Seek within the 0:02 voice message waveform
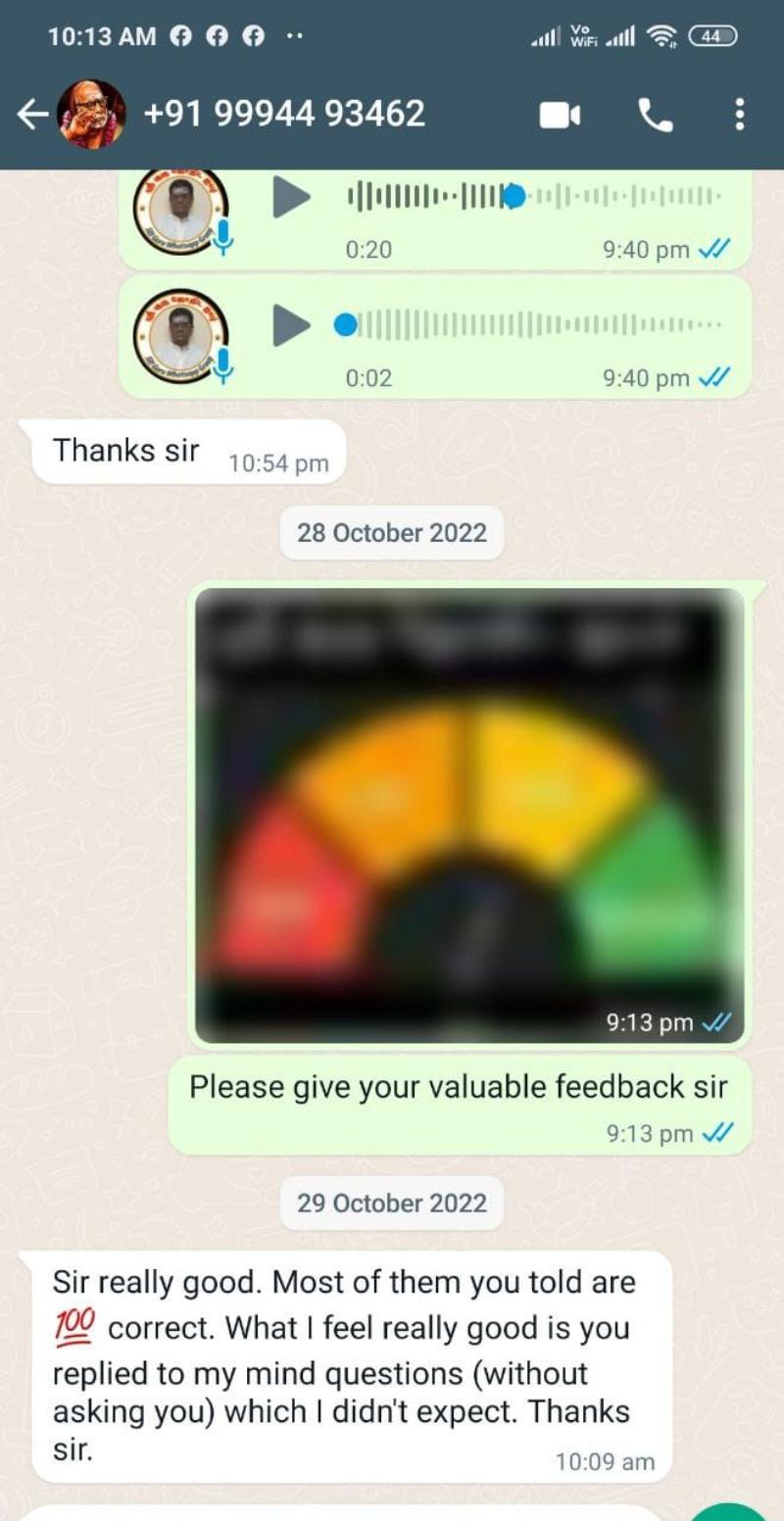 click(x=534, y=324)
